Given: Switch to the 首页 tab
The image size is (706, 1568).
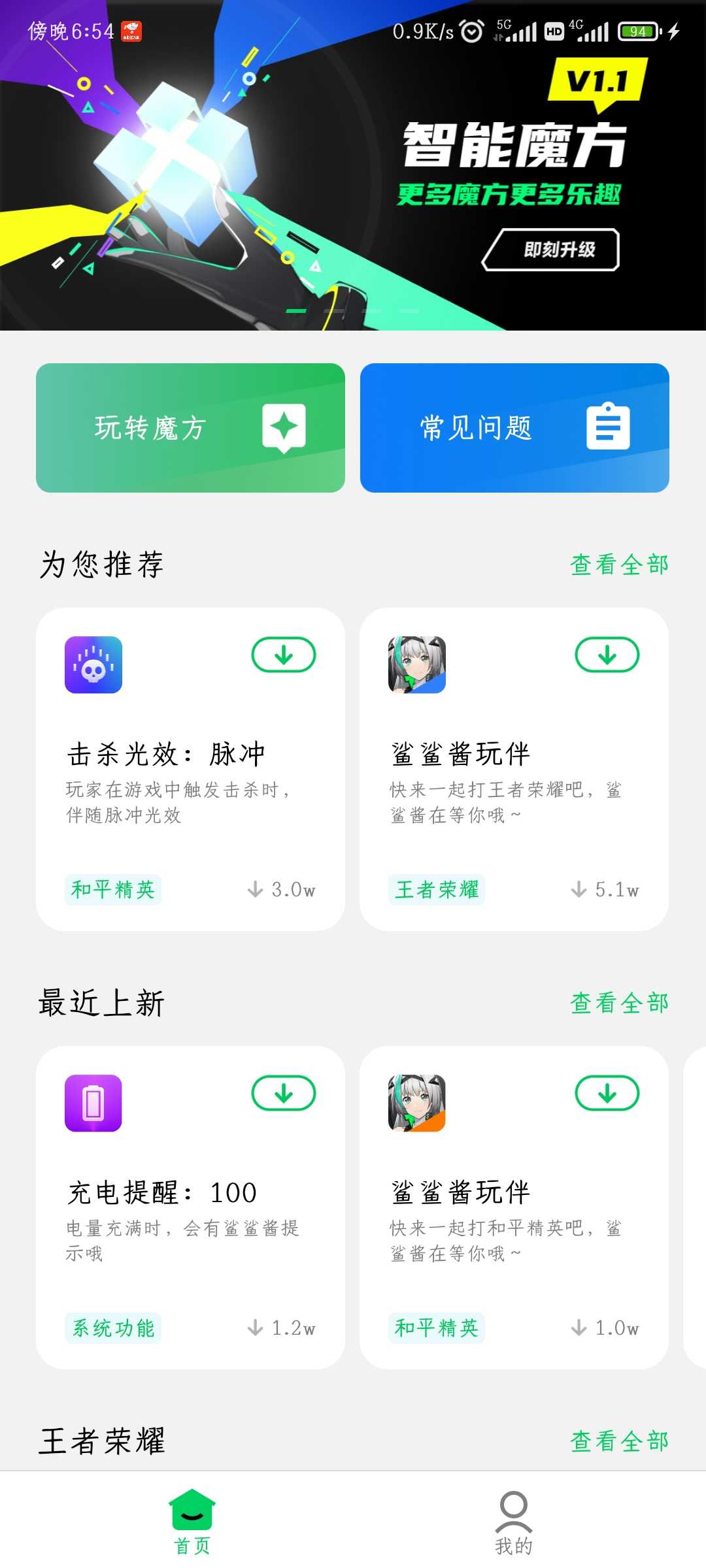Looking at the screenshot, I should pos(192,1521).
